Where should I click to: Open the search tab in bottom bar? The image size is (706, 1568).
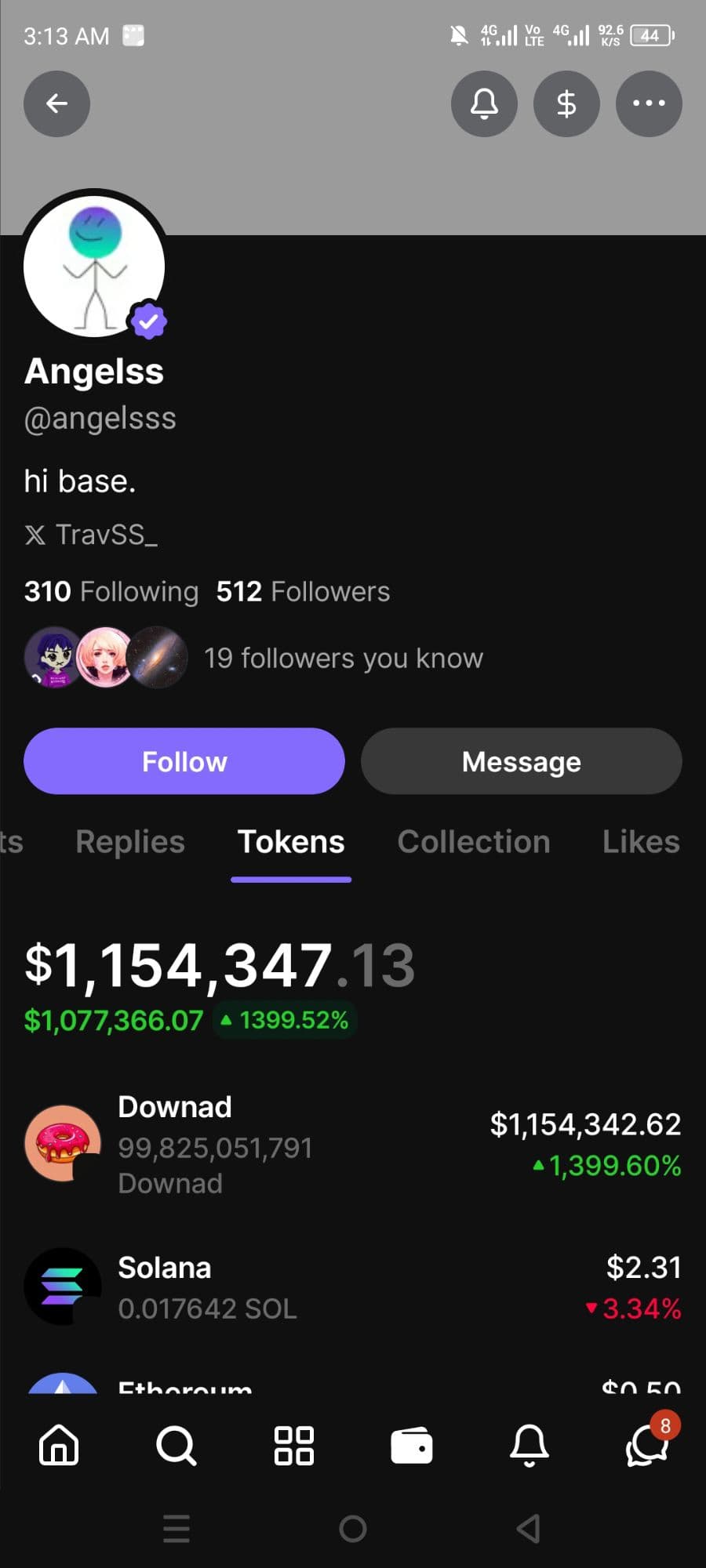[176, 1445]
